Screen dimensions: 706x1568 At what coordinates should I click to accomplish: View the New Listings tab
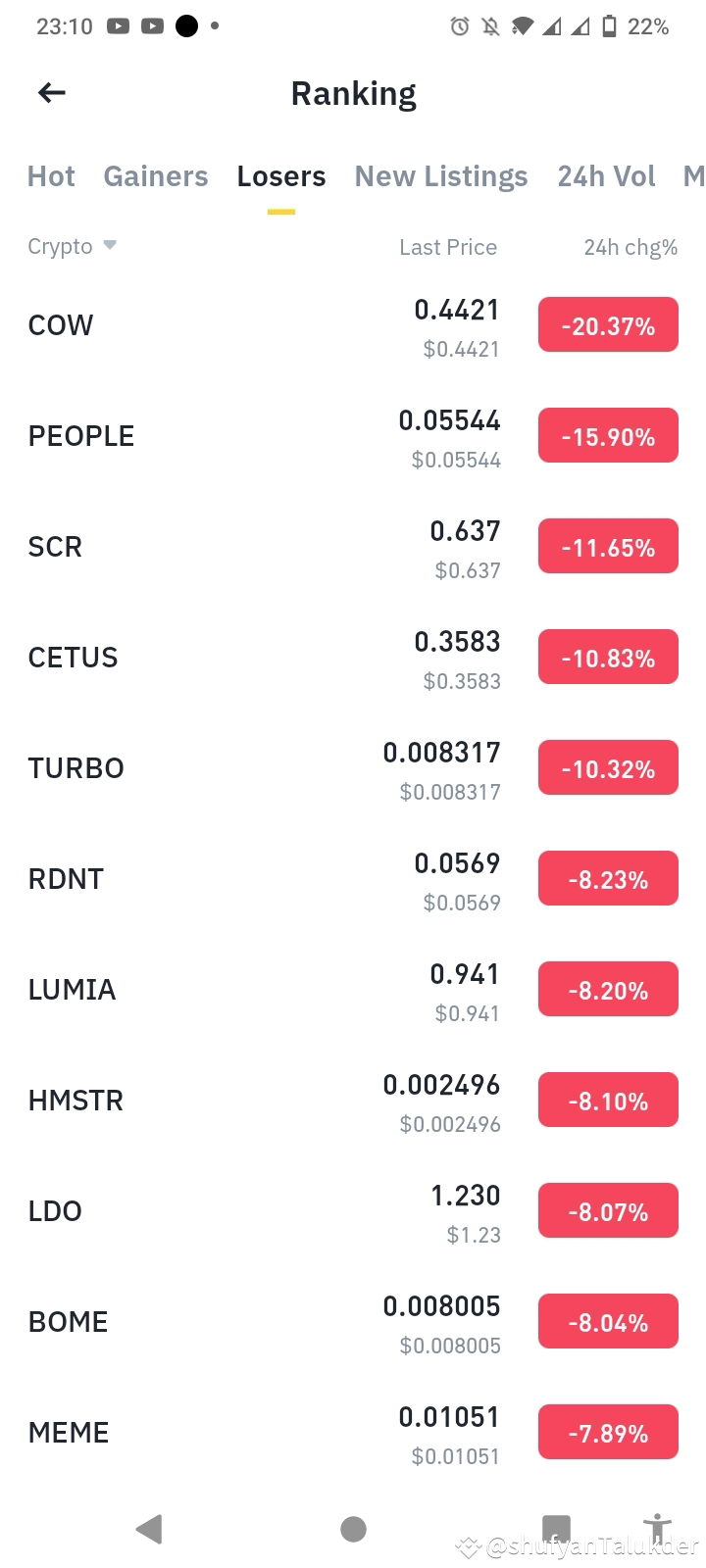441,176
